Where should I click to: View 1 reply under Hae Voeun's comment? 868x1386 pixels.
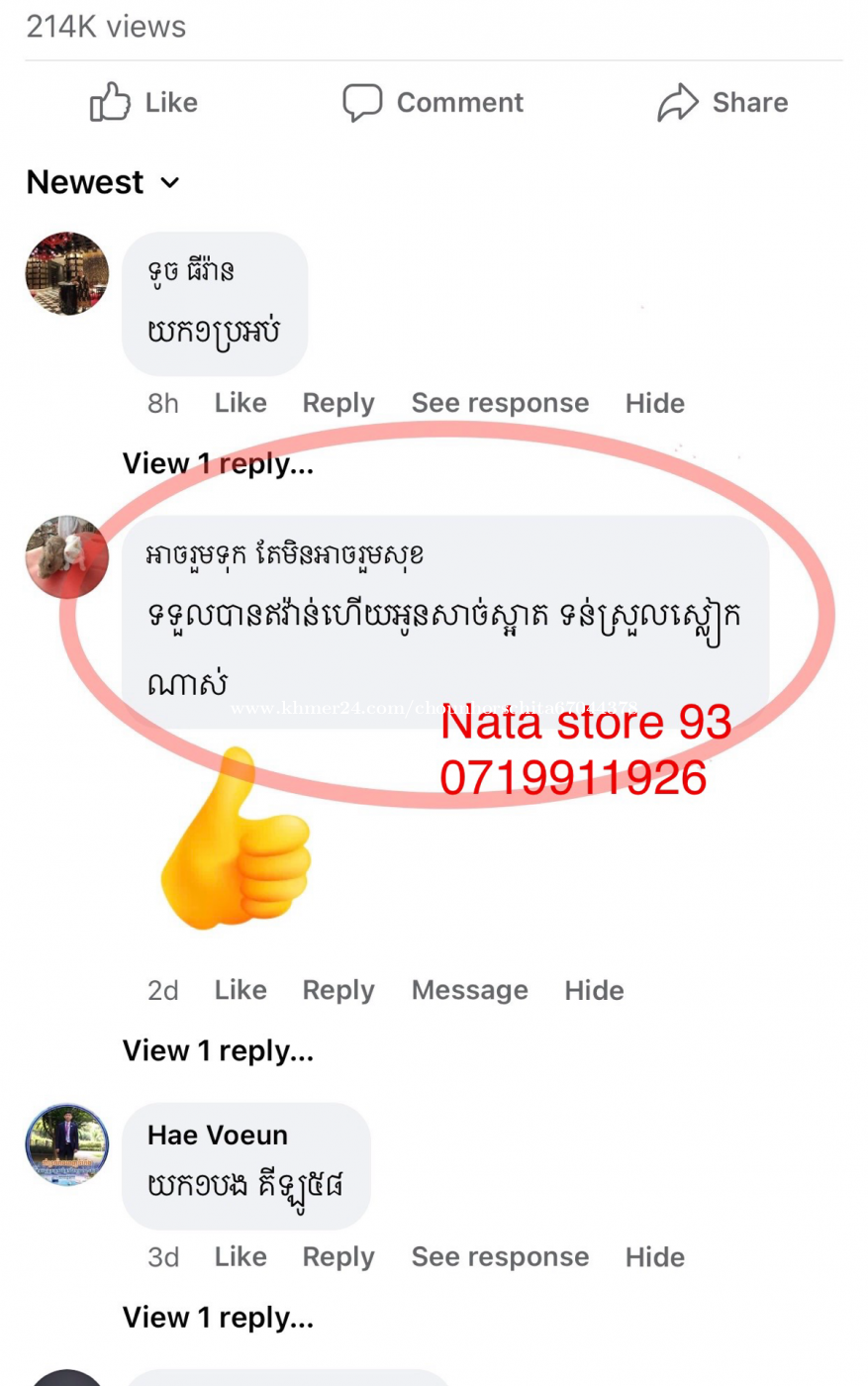pyautogui.click(x=218, y=1318)
